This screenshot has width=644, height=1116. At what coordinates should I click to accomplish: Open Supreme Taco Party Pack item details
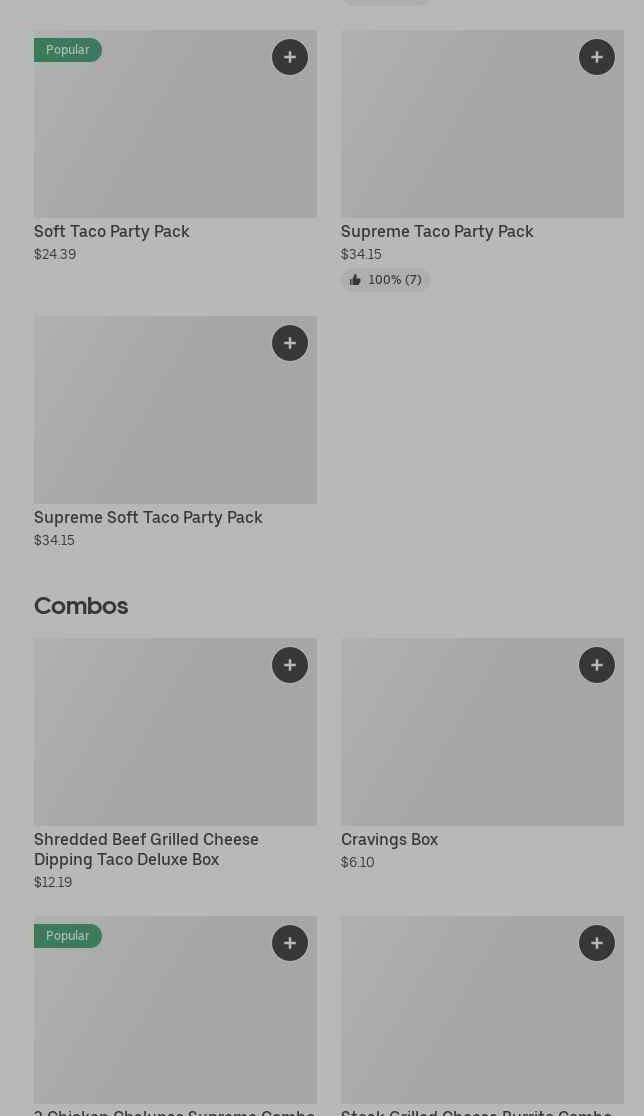point(437,231)
